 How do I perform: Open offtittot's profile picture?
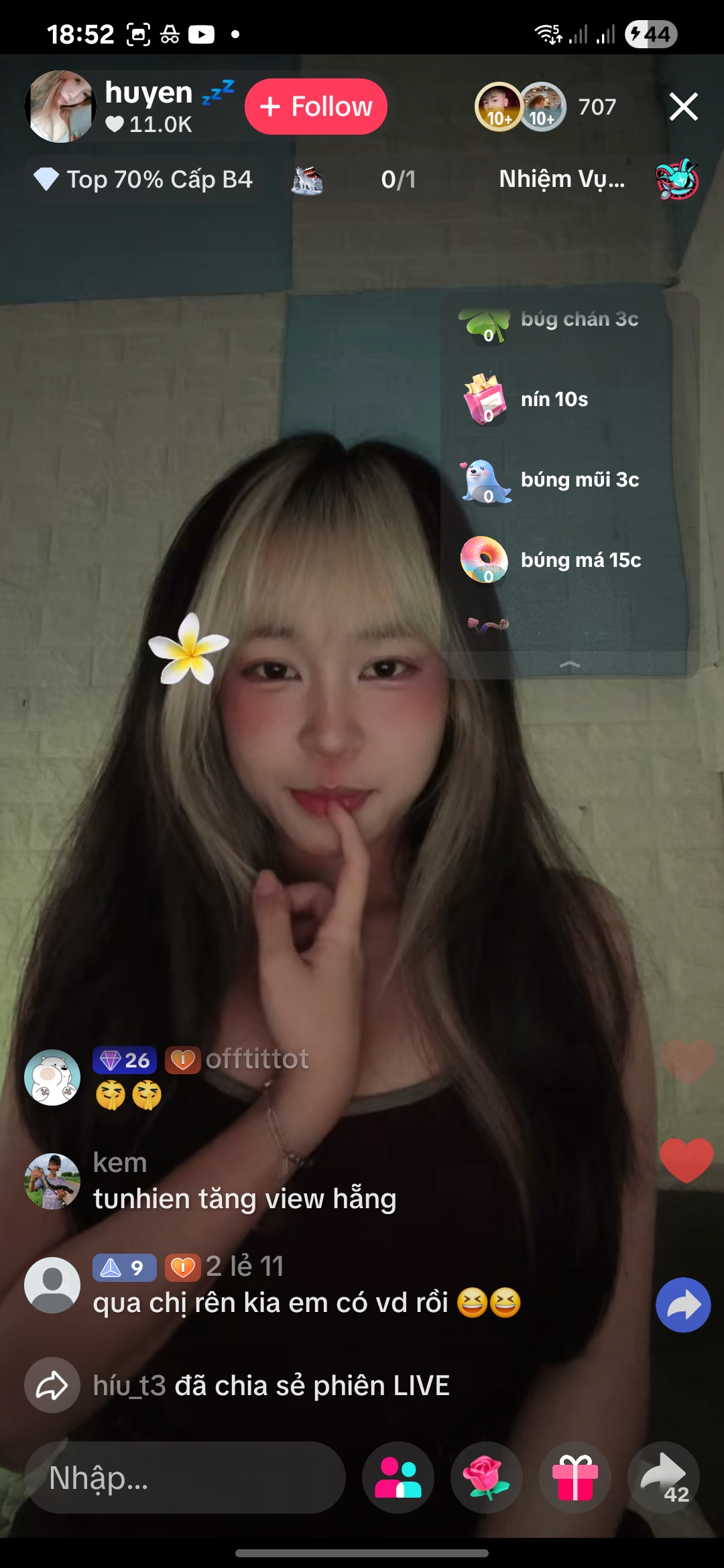[x=52, y=1077]
